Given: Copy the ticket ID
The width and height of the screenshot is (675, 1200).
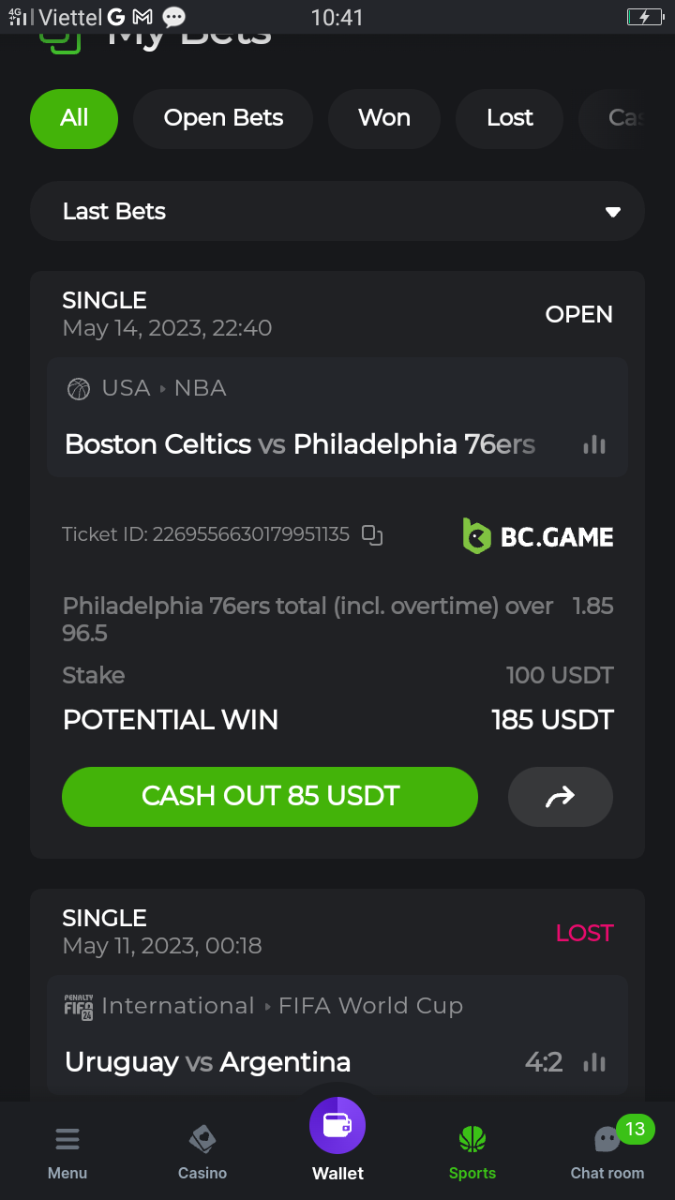Looking at the screenshot, I should [x=372, y=535].
